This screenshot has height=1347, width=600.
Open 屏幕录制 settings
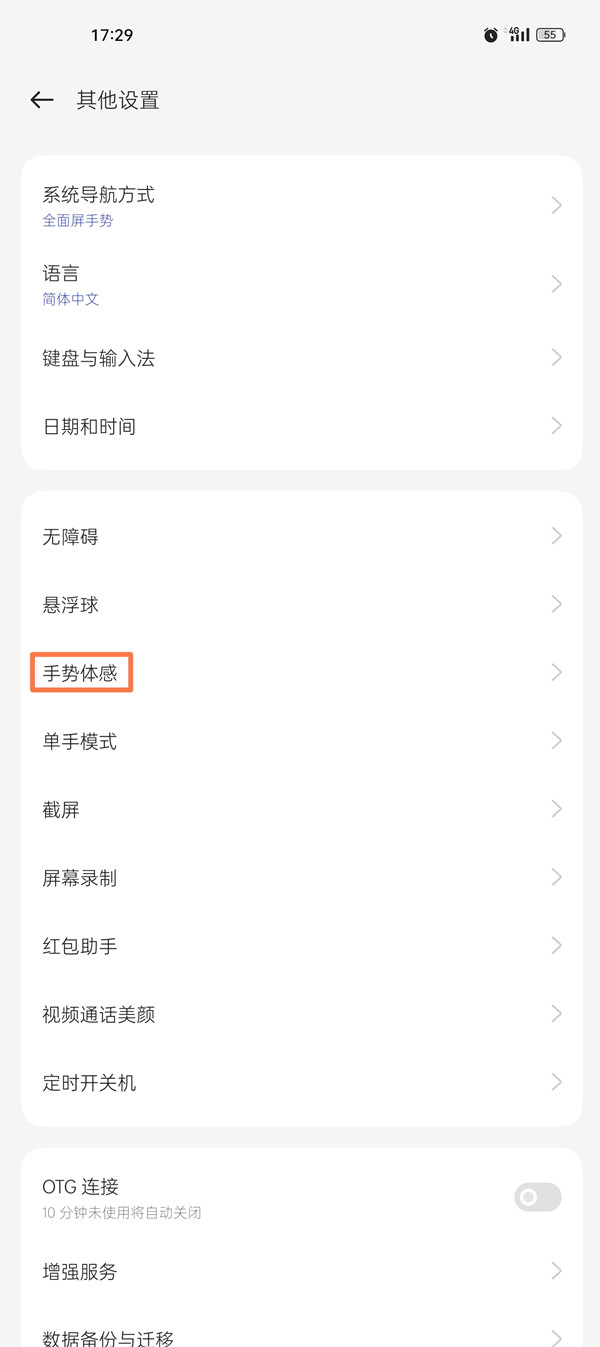coord(300,878)
